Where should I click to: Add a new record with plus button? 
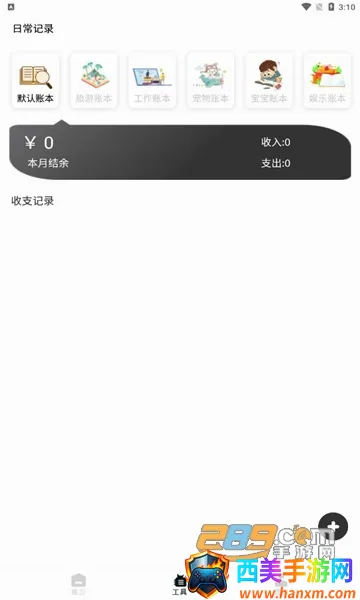click(x=333, y=527)
